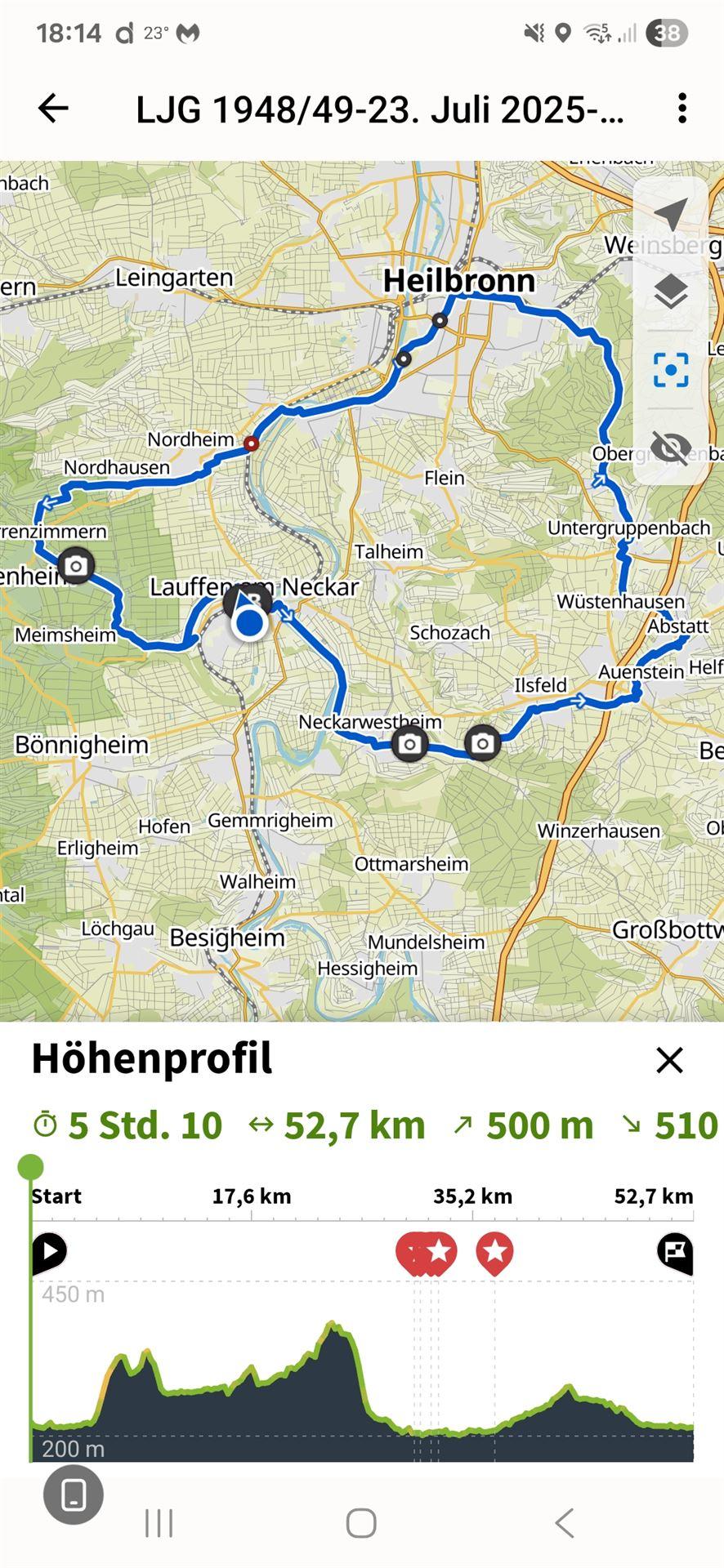
Task: Select the rightmost red star highlight marker
Action: 494,1251
